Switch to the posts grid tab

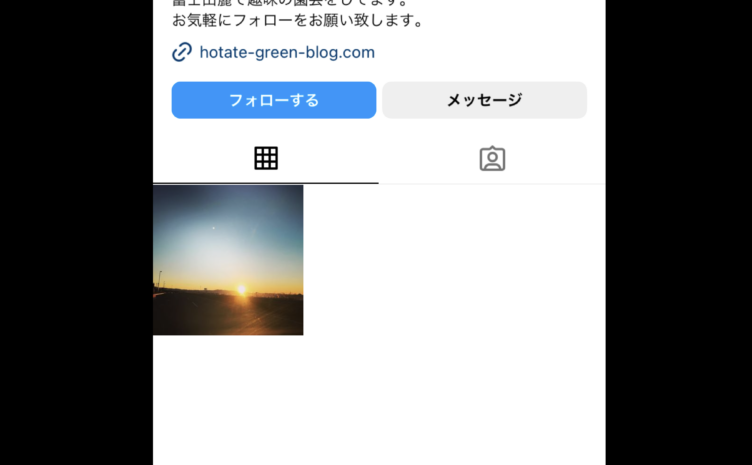266,158
